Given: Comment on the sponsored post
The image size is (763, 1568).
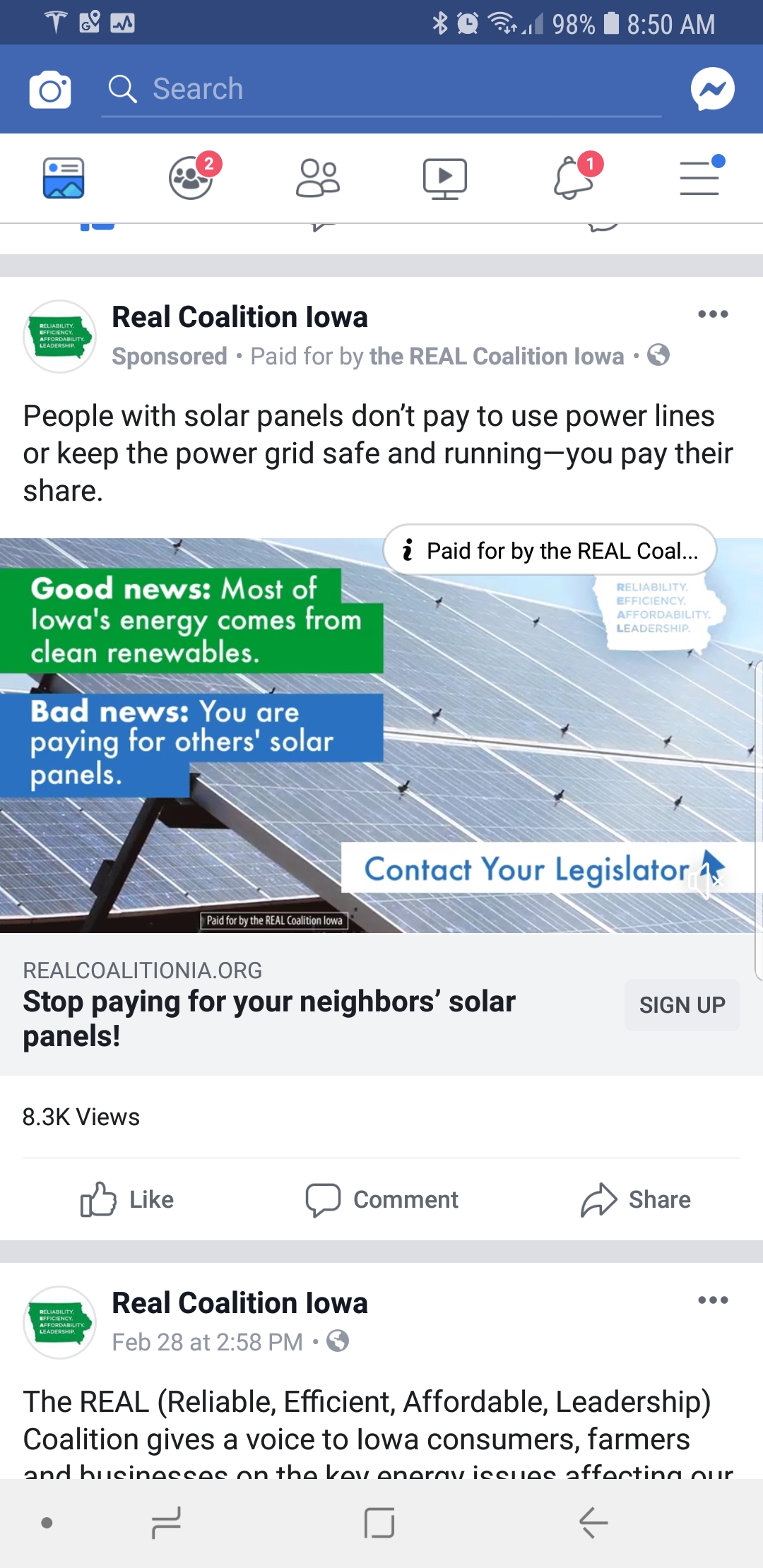Looking at the screenshot, I should 381,1199.
